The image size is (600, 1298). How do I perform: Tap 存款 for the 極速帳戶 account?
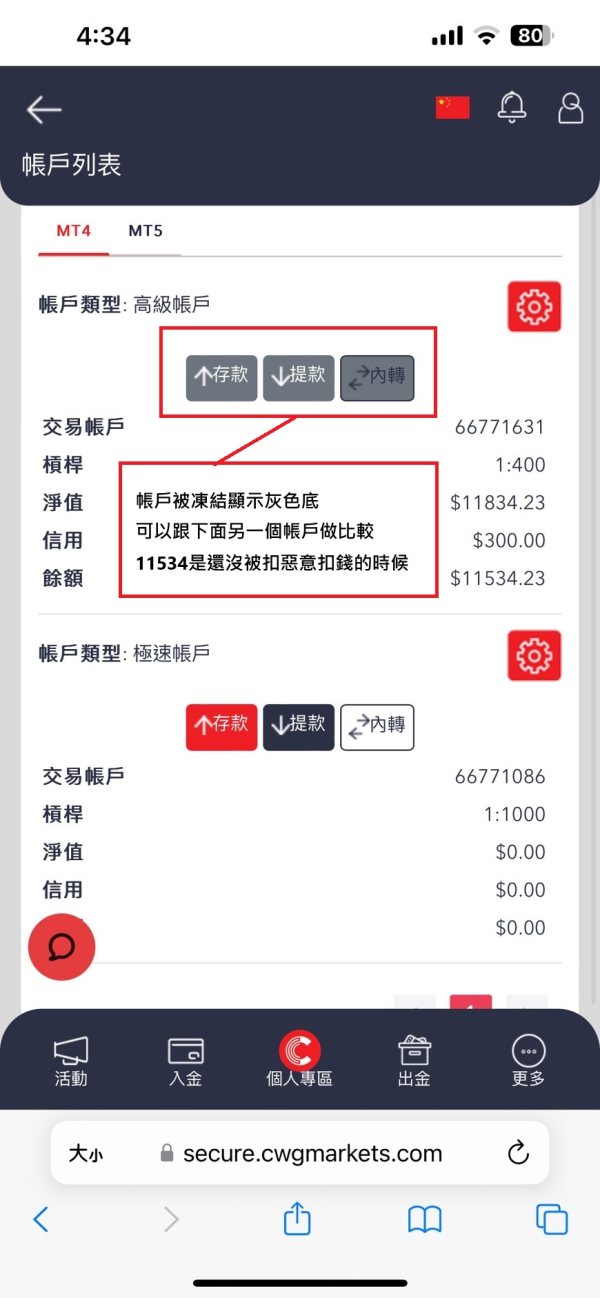222,727
